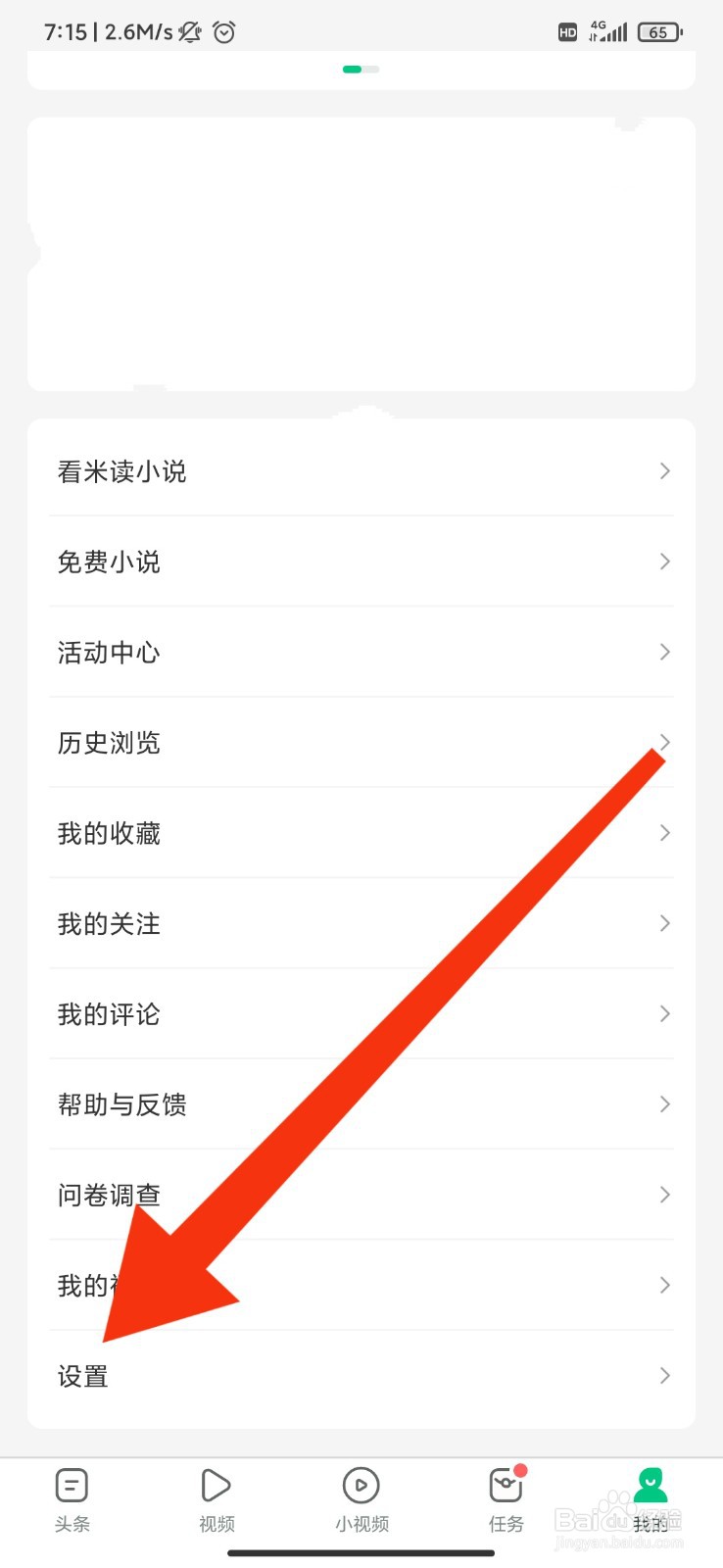Tap the green carousel page indicator

click(353, 69)
